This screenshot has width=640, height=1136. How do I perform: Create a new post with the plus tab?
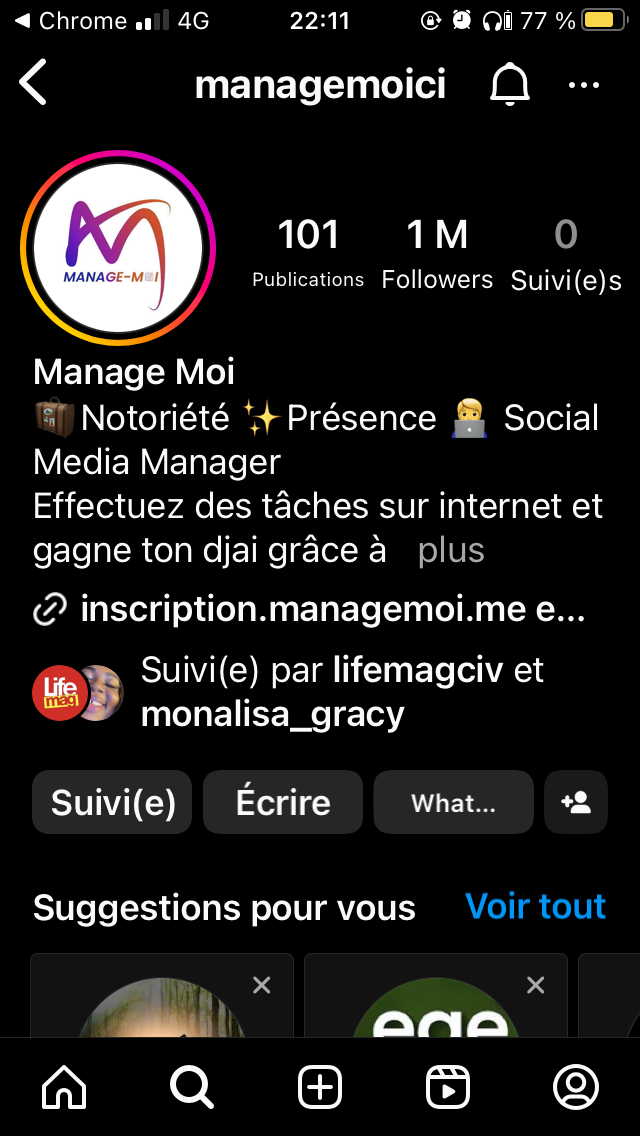pyautogui.click(x=320, y=1087)
